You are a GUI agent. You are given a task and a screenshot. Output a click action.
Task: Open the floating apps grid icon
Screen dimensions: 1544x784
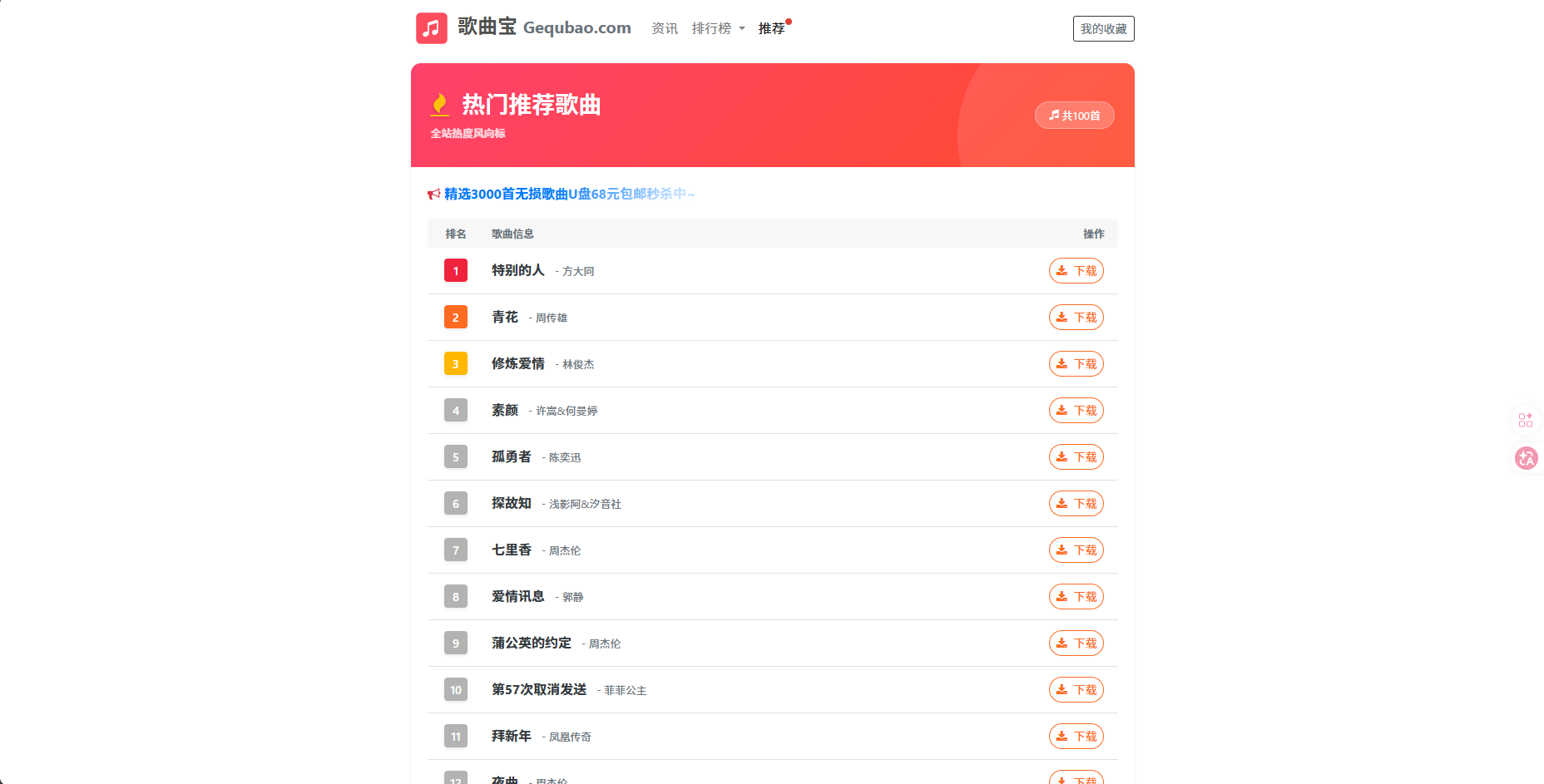(1525, 420)
